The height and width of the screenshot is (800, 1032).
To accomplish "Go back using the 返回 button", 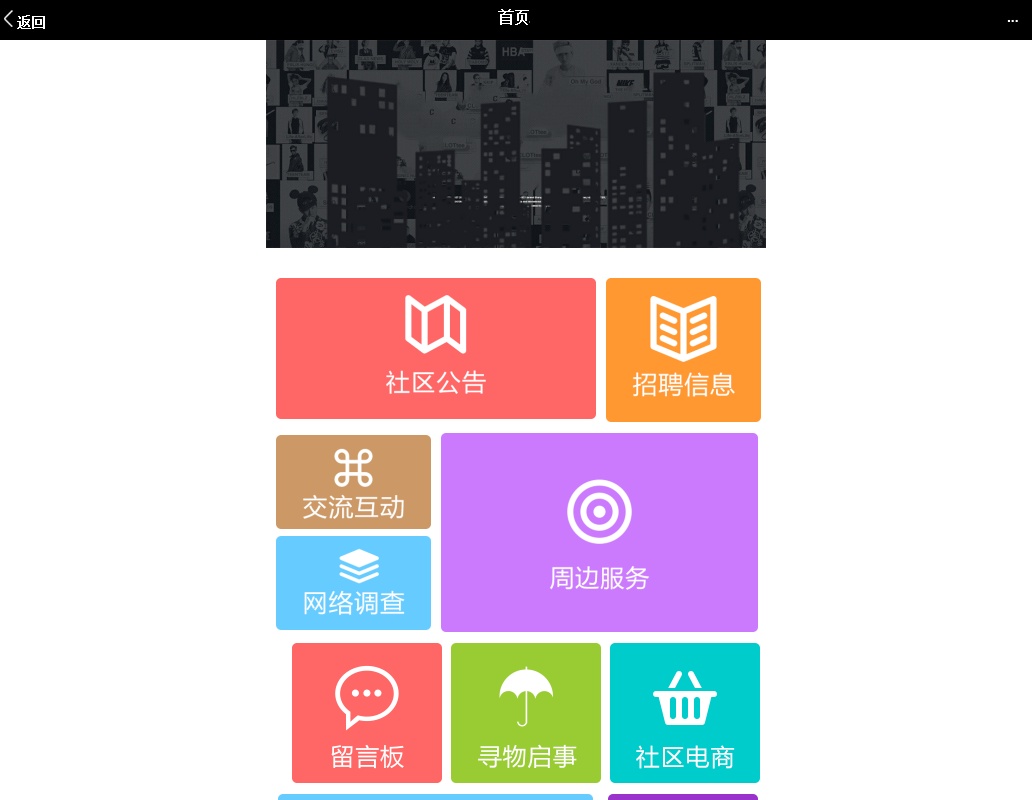I will [x=25, y=21].
